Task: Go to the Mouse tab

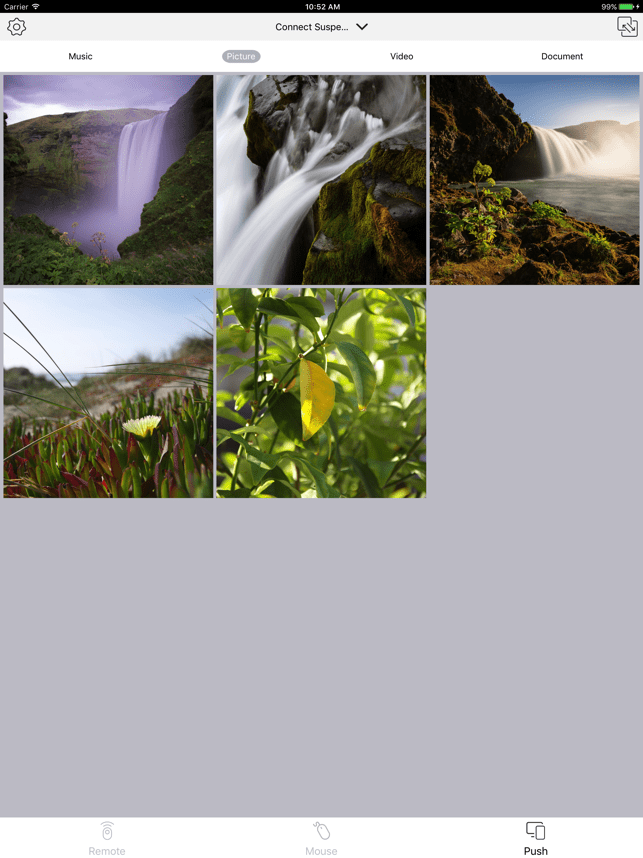Action: (x=321, y=838)
